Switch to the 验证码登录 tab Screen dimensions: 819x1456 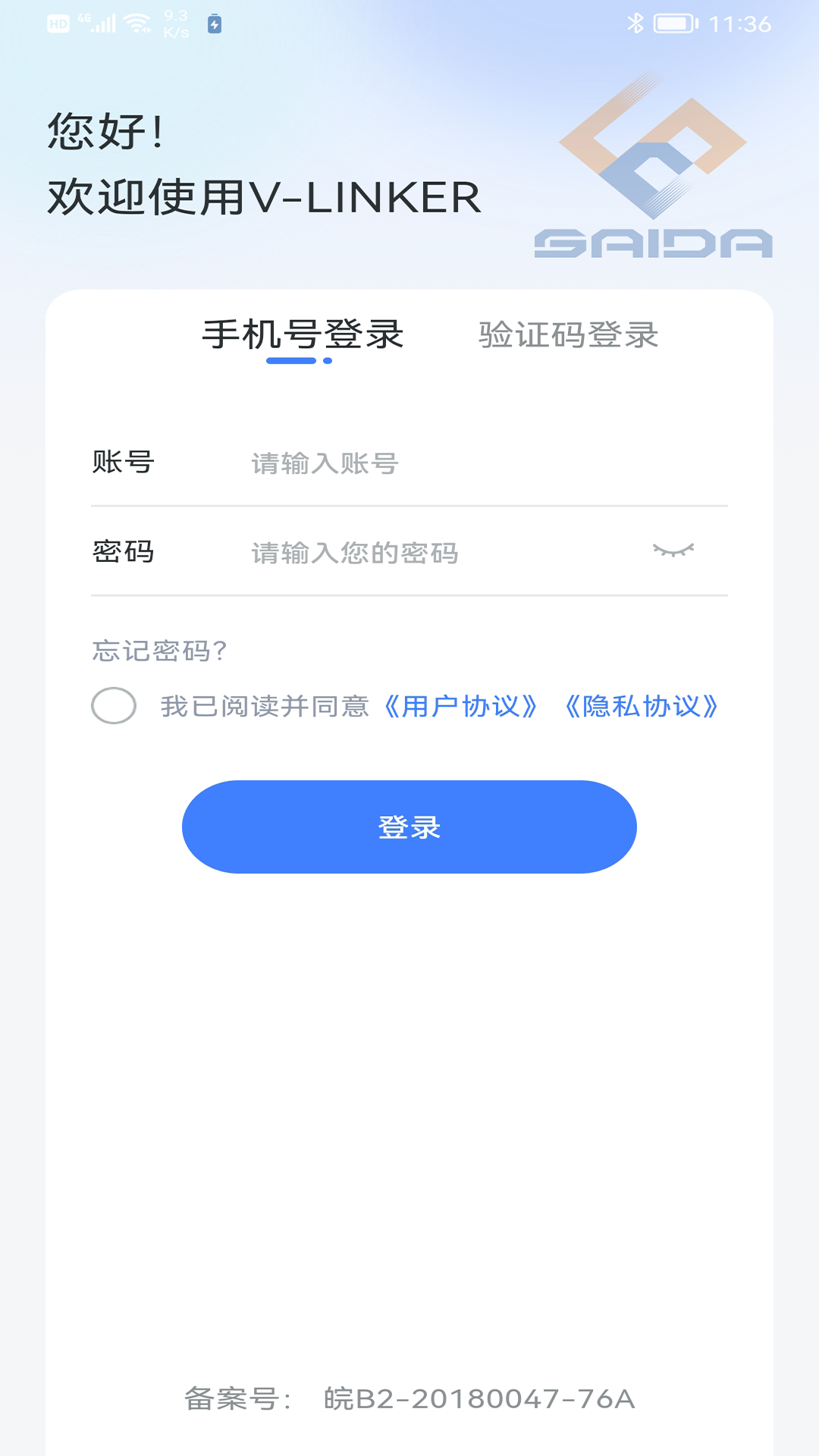click(x=568, y=335)
